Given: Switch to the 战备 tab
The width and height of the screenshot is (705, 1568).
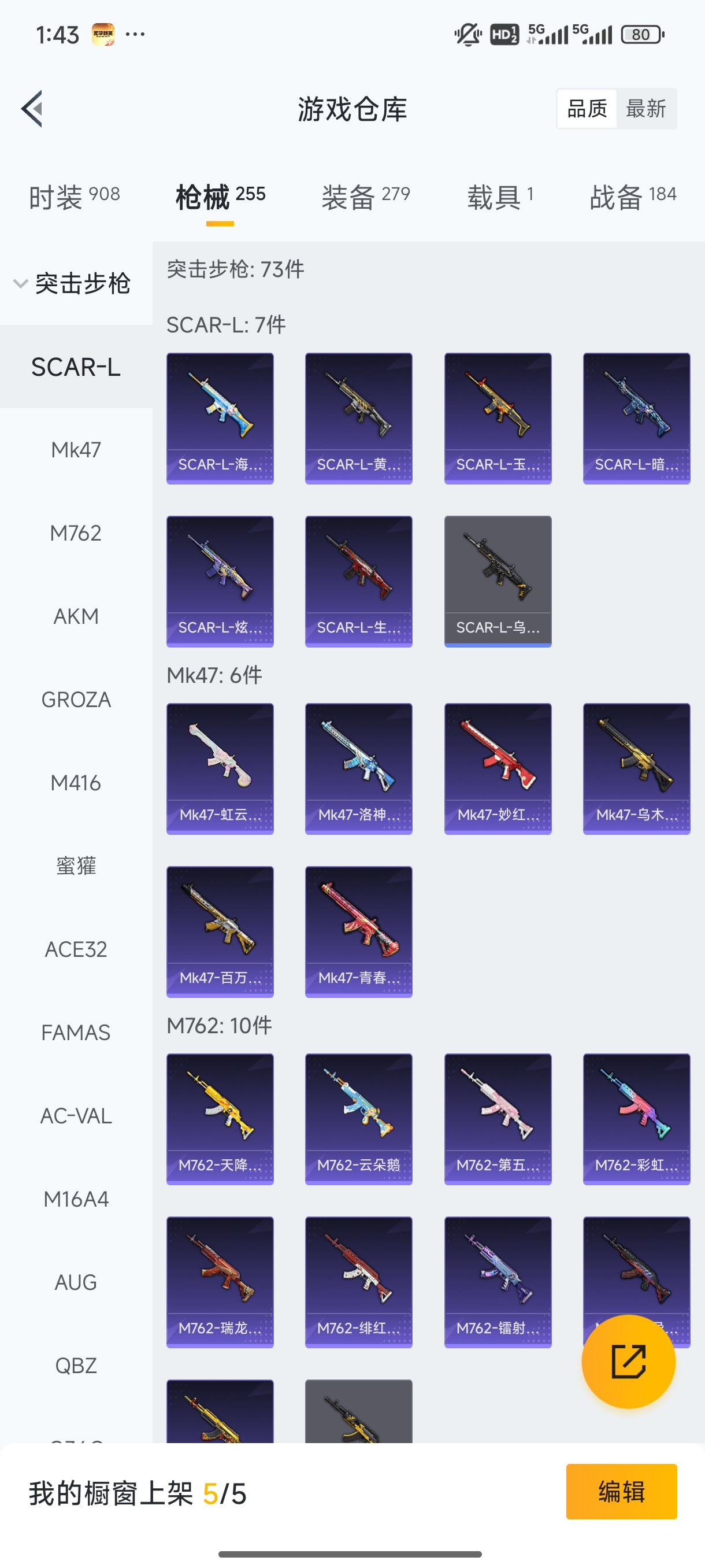Looking at the screenshot, I should tap(633, 197).
